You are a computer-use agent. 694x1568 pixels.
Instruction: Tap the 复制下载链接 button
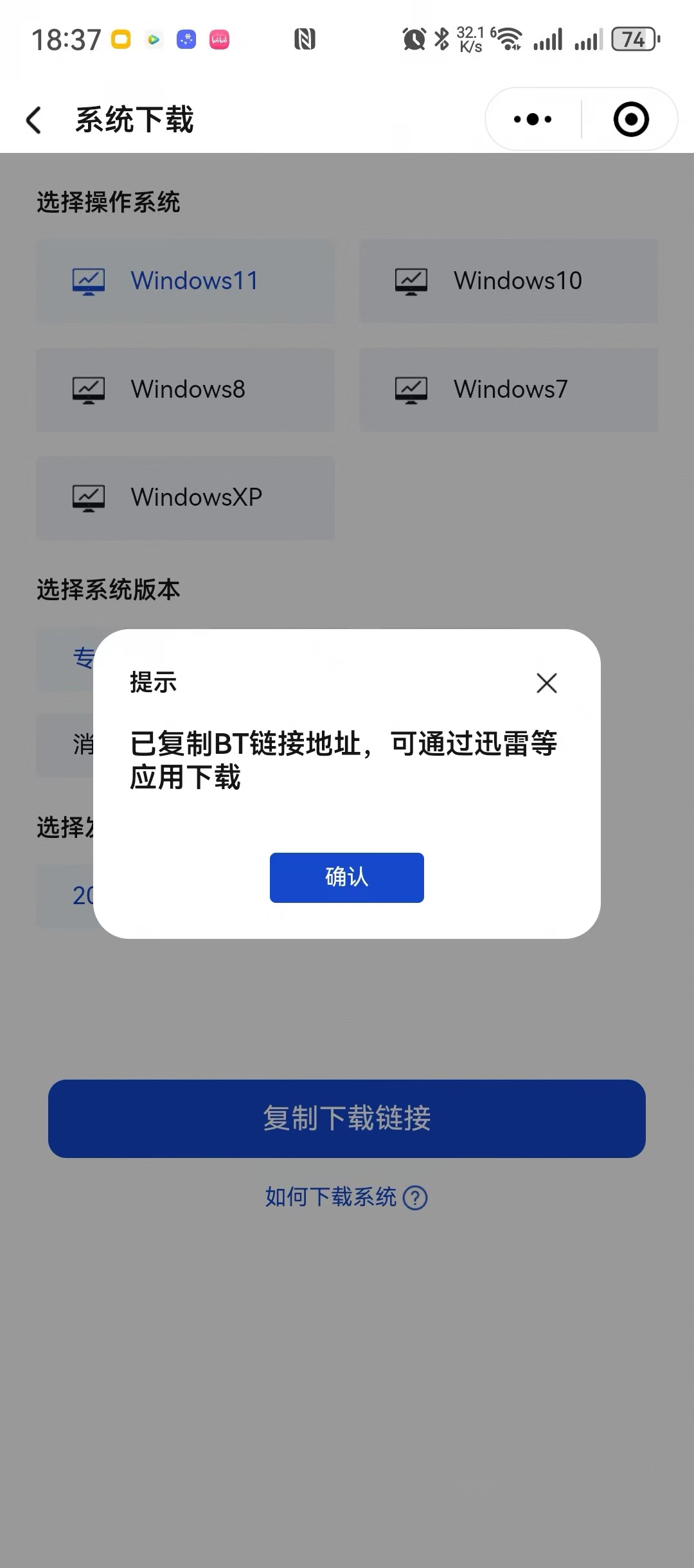(x=346, y=1118)
